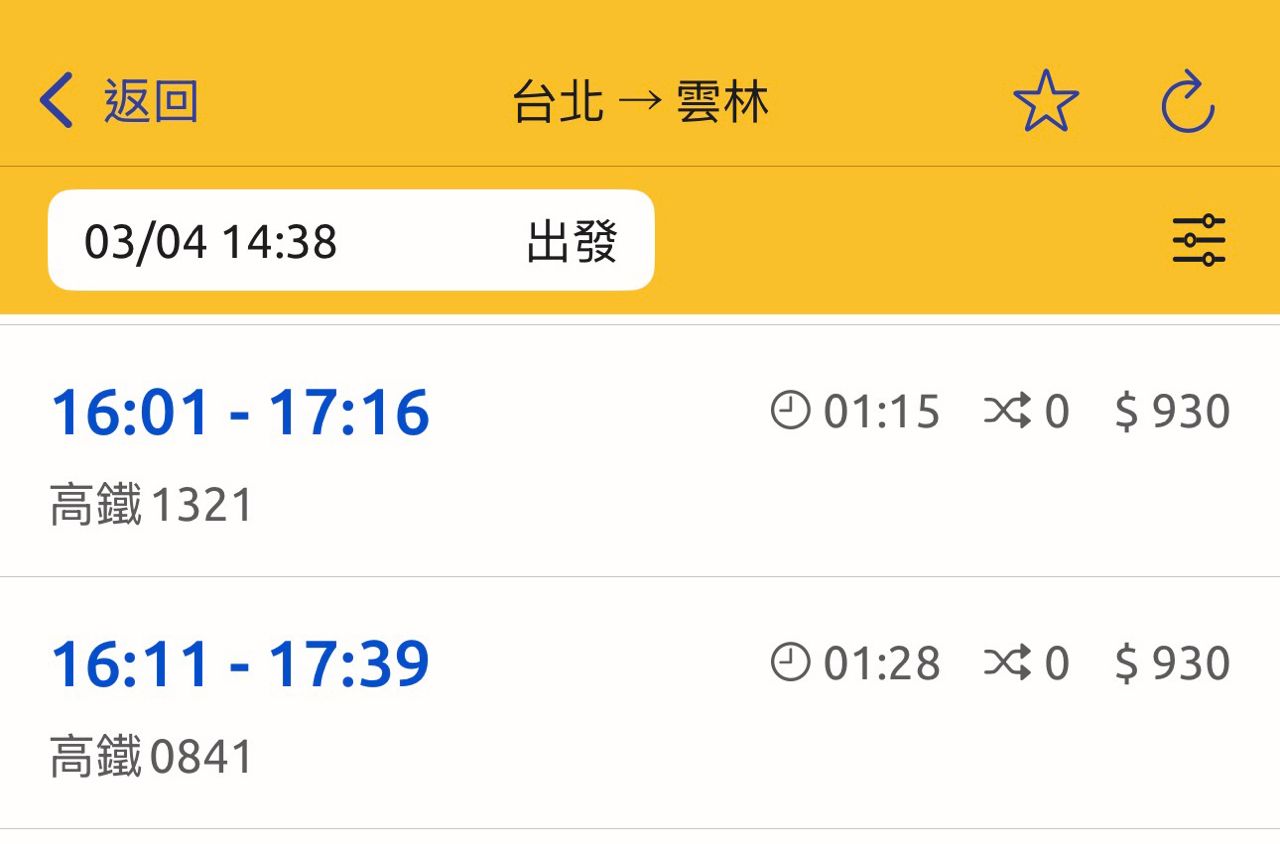Select the 高鐵 1321 train at 16:01
Viewport: 1280px width, 844px height.
pyautogui.click(x=640, y=452)
